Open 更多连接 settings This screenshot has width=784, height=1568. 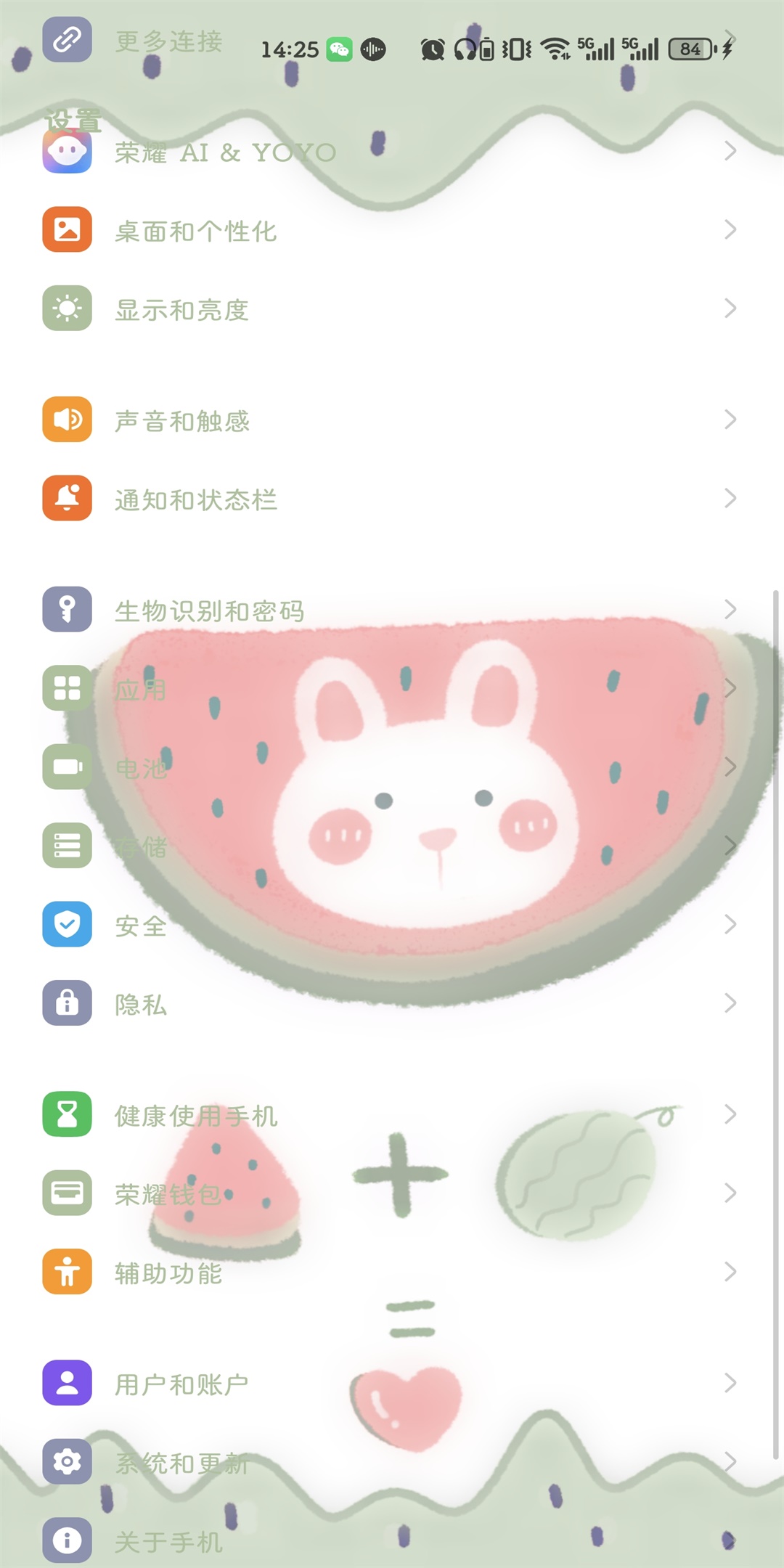[x=168, y=41]
